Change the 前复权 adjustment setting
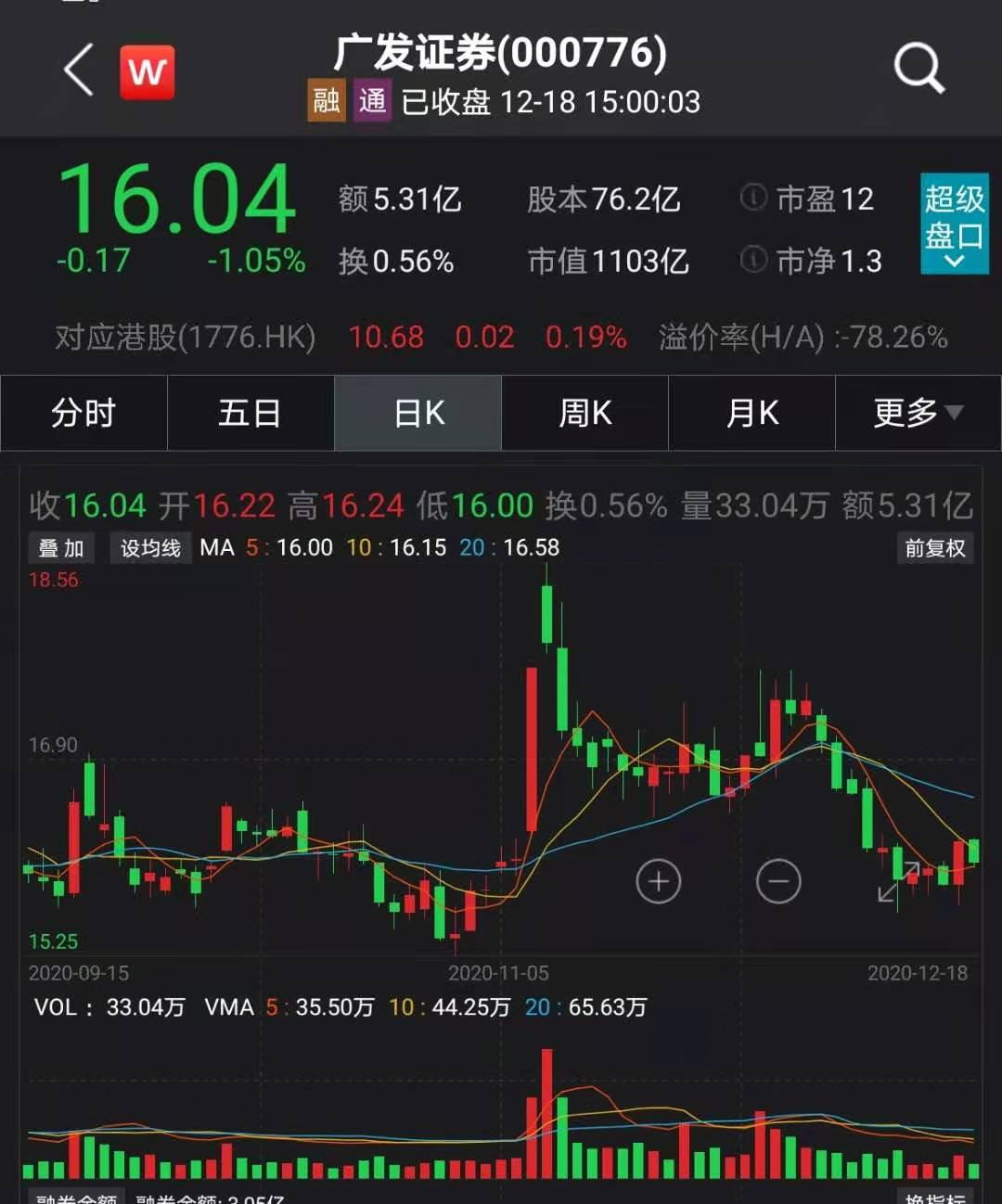Image resolution: width=1002 pixels, height=1204 pixels. (x=935, y=548)
